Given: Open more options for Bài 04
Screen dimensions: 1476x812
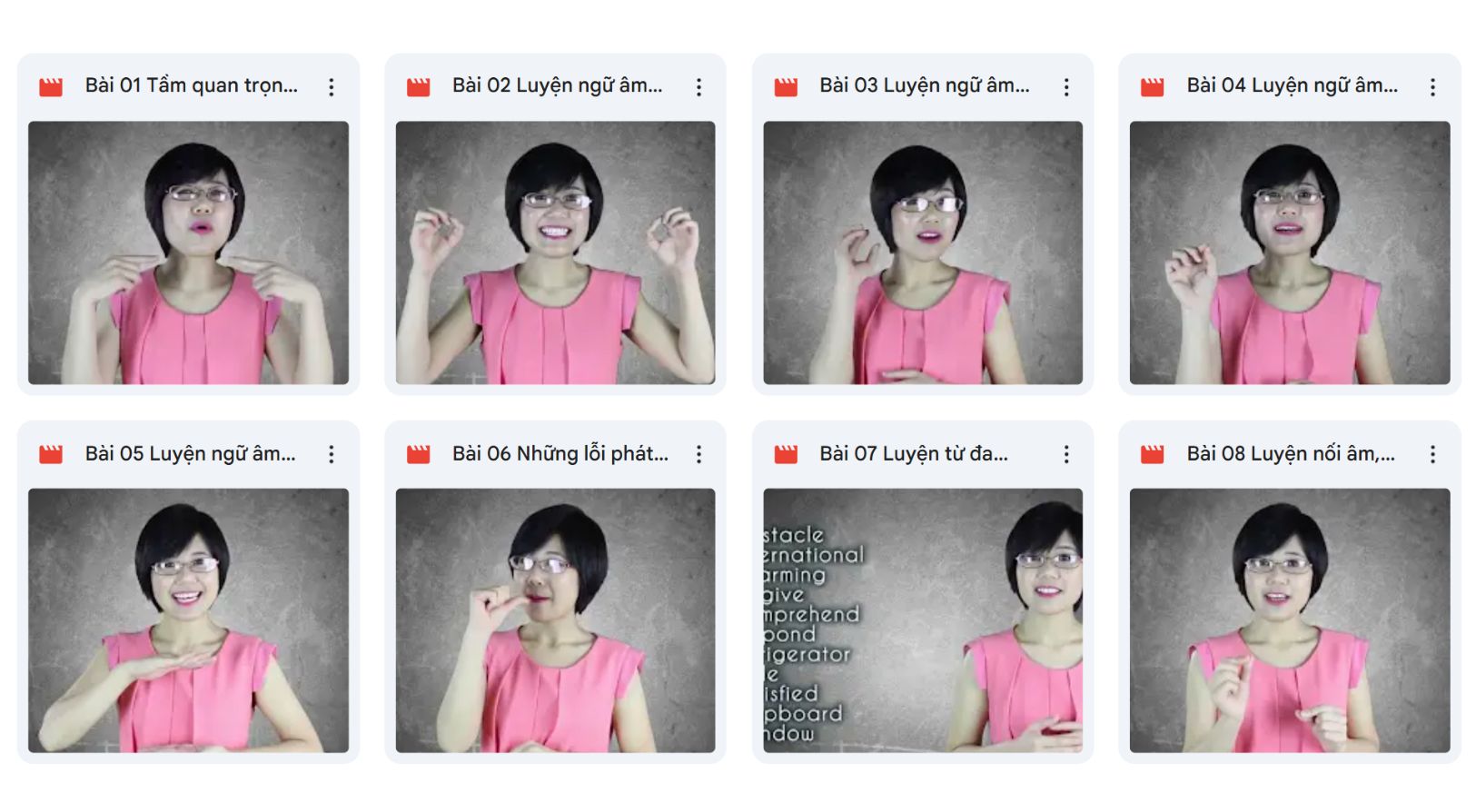Looking at the screenshot, I should point(1432,87).
